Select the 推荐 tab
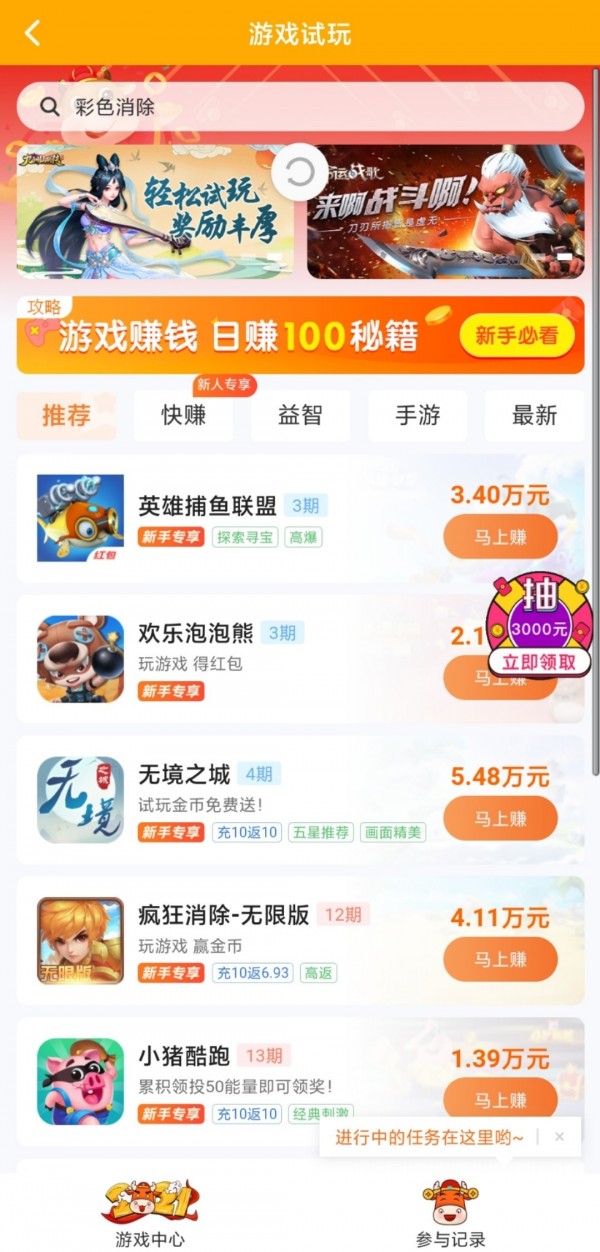This screenshot has width=600, height=1252. [x=66, y=416]
